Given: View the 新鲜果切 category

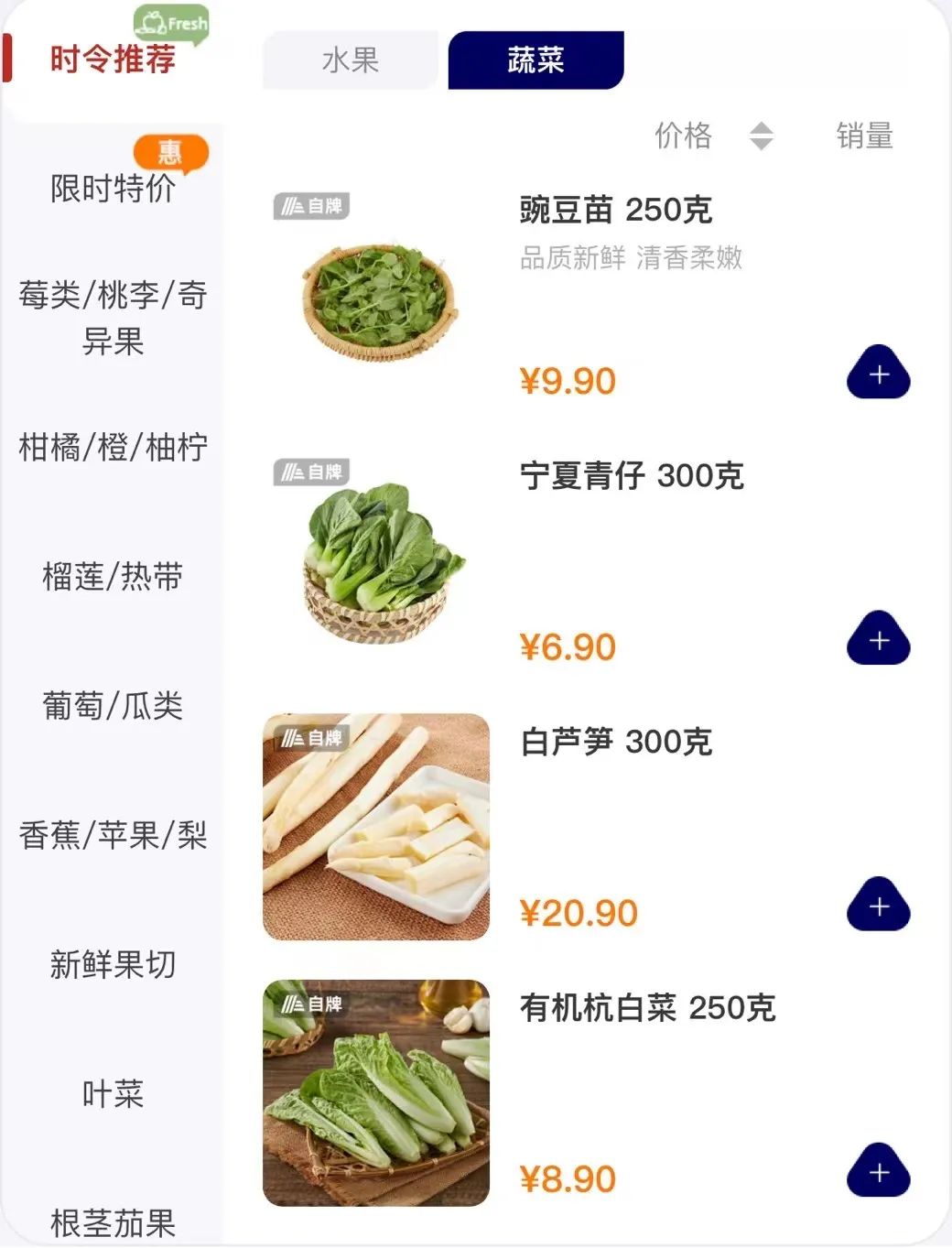Looking at the screenshot, I should pos(113,964).
